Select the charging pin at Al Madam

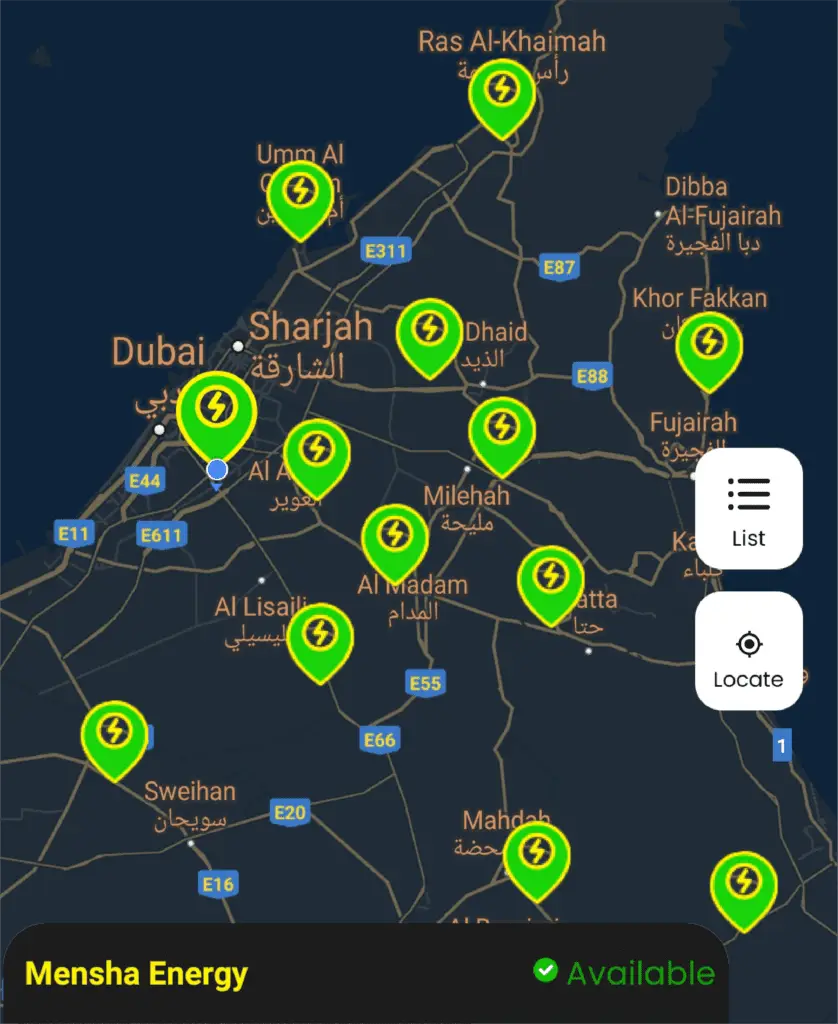[395, 538]
